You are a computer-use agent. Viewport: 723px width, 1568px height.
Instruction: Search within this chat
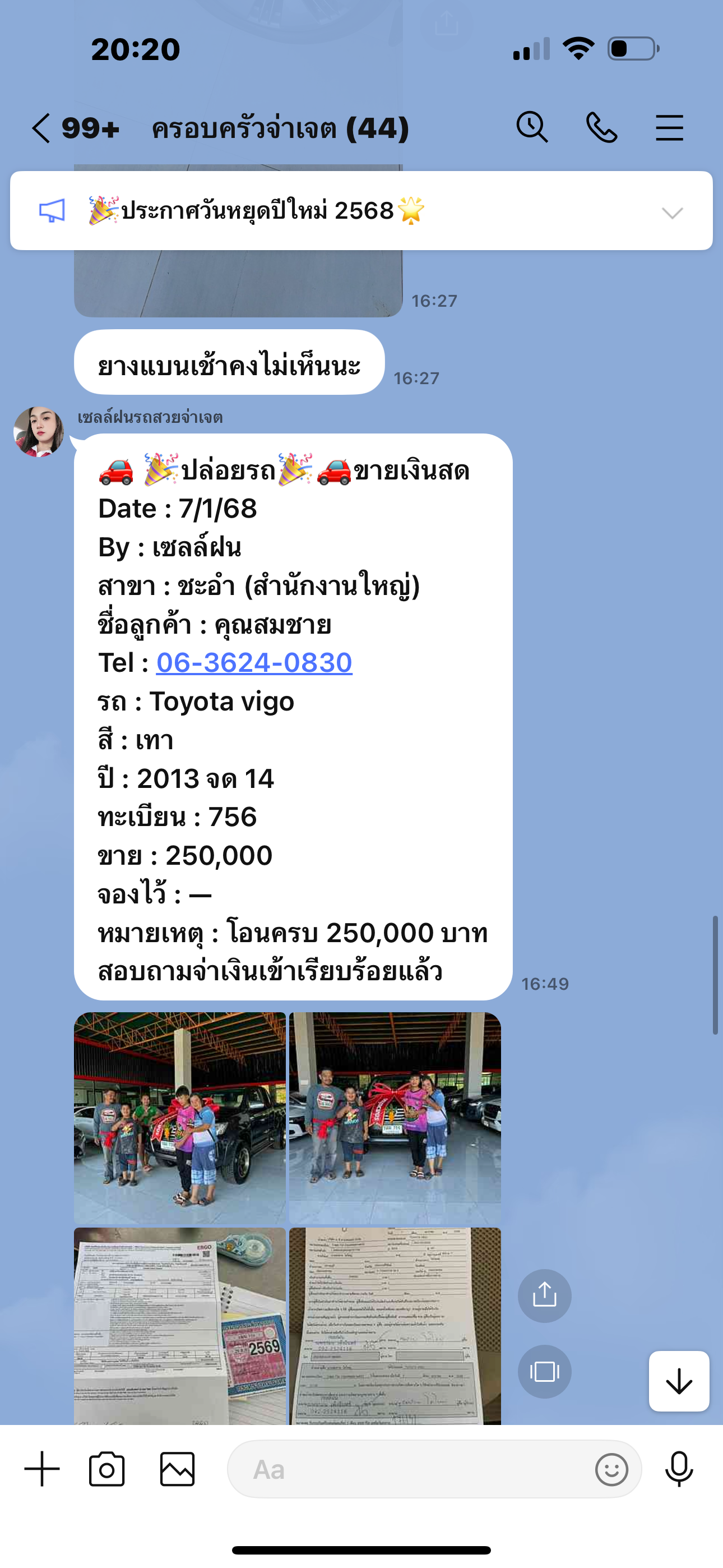pos(532,128)
